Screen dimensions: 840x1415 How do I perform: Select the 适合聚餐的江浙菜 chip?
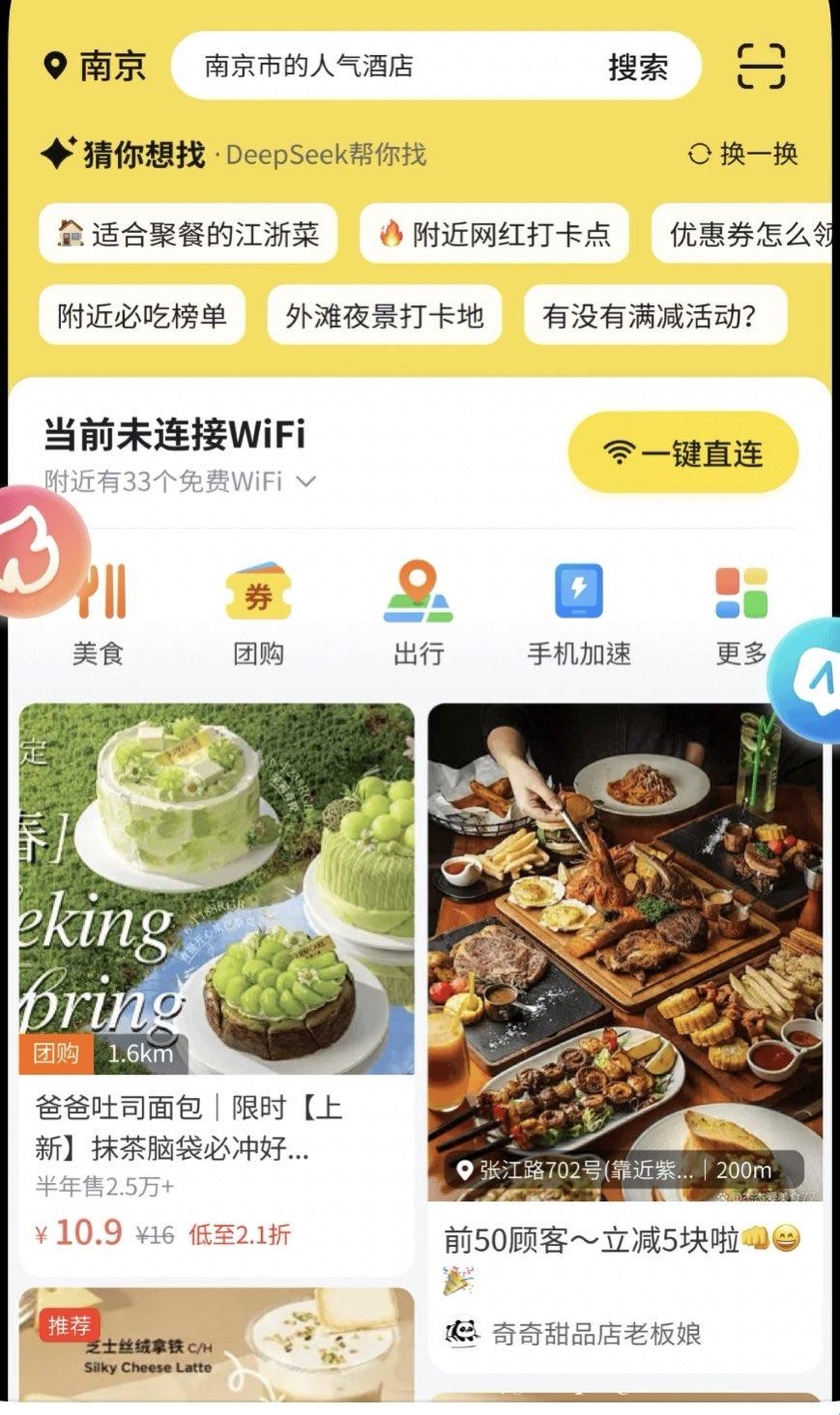[x=188, y=233]
